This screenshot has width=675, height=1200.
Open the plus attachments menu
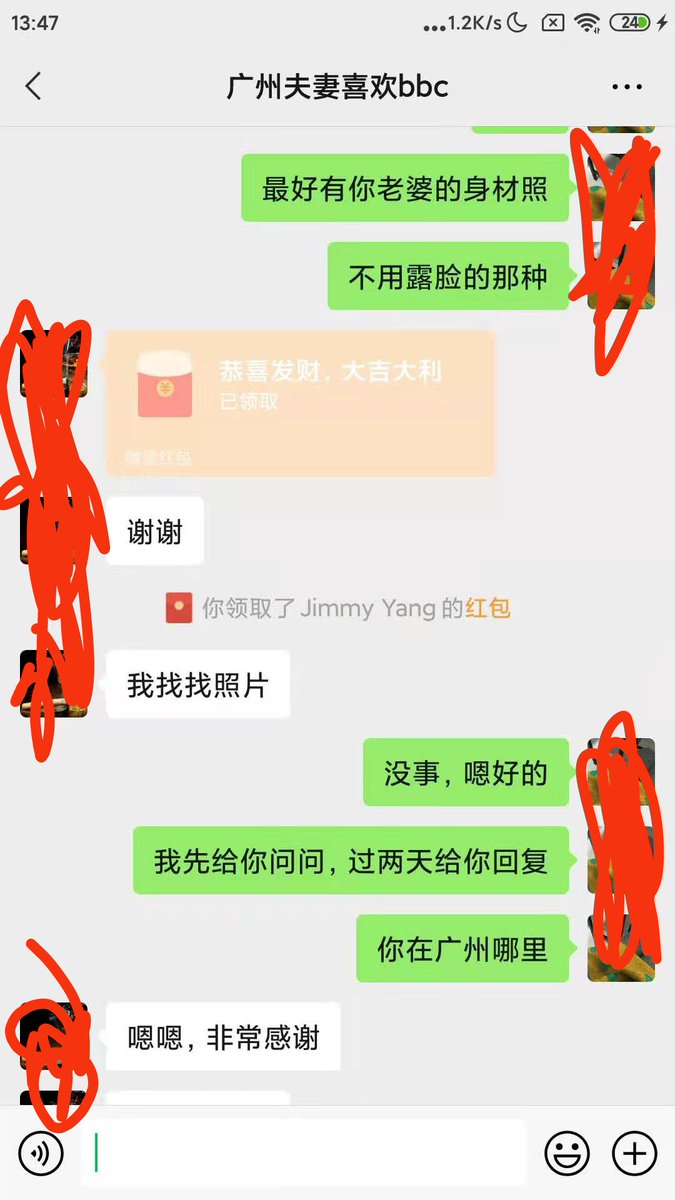tap(634, 1153)
